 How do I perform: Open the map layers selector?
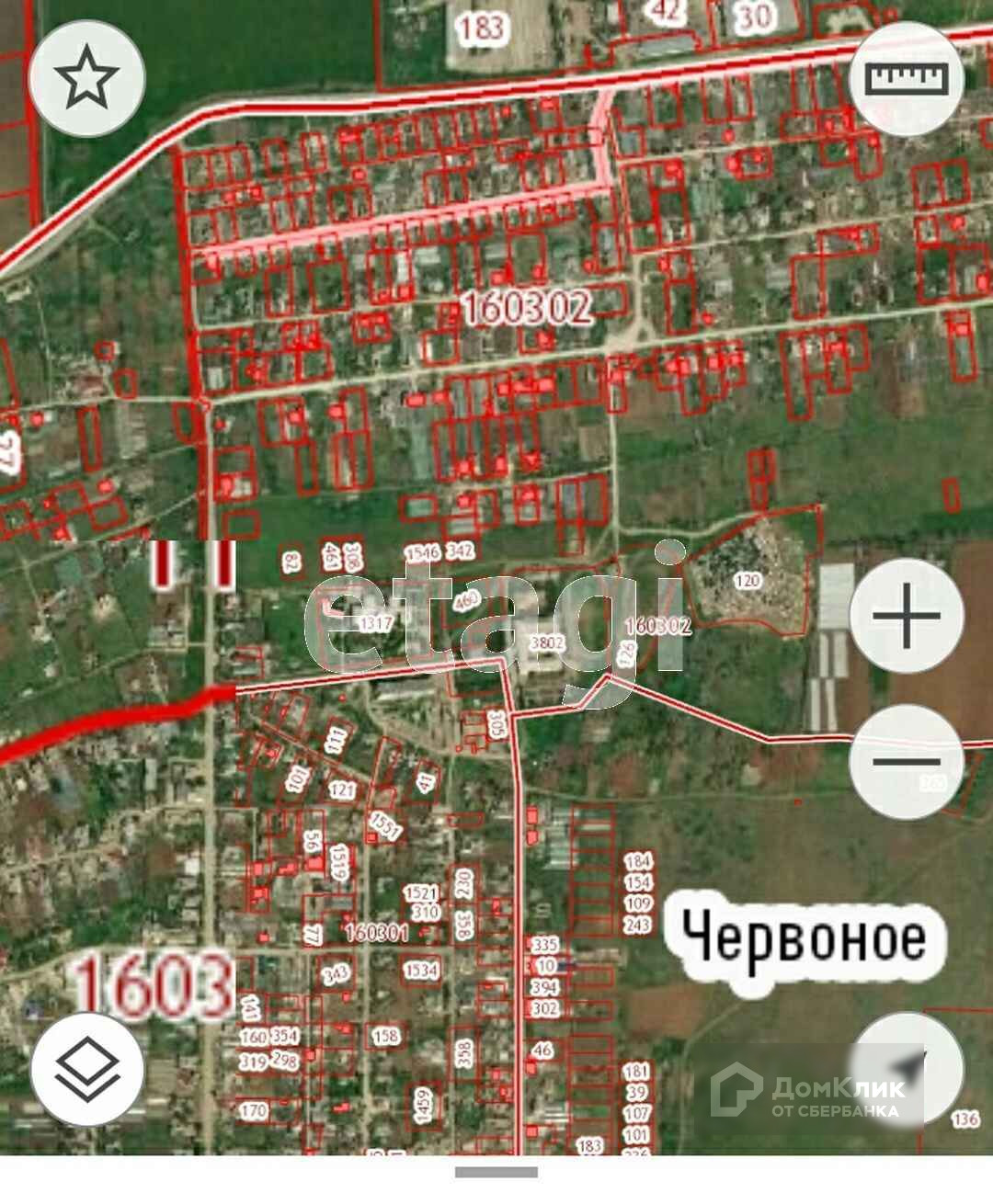(x=87, y=1069)
